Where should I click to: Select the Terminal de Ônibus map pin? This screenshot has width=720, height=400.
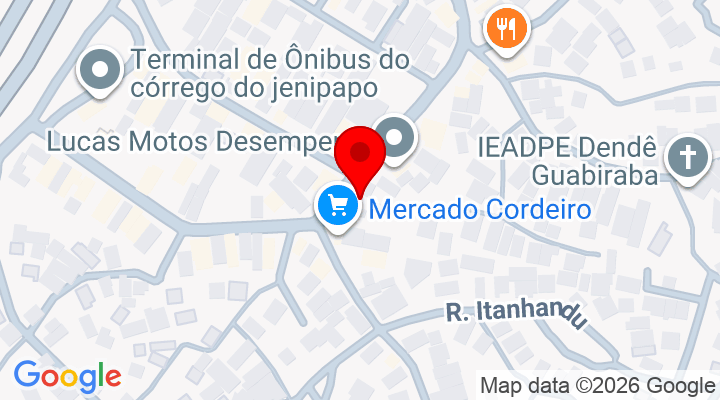[x=101, y=70]
